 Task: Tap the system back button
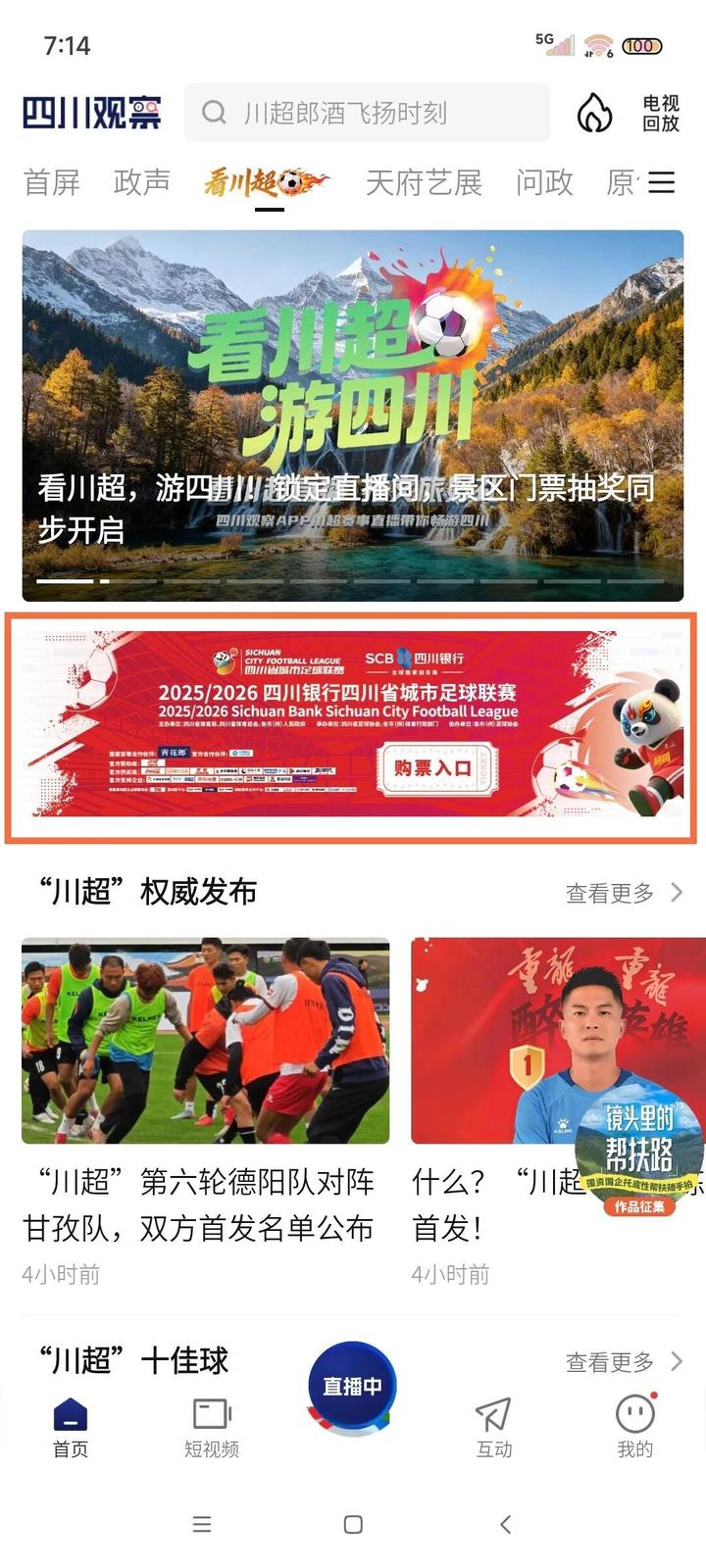click(505, 1524)
